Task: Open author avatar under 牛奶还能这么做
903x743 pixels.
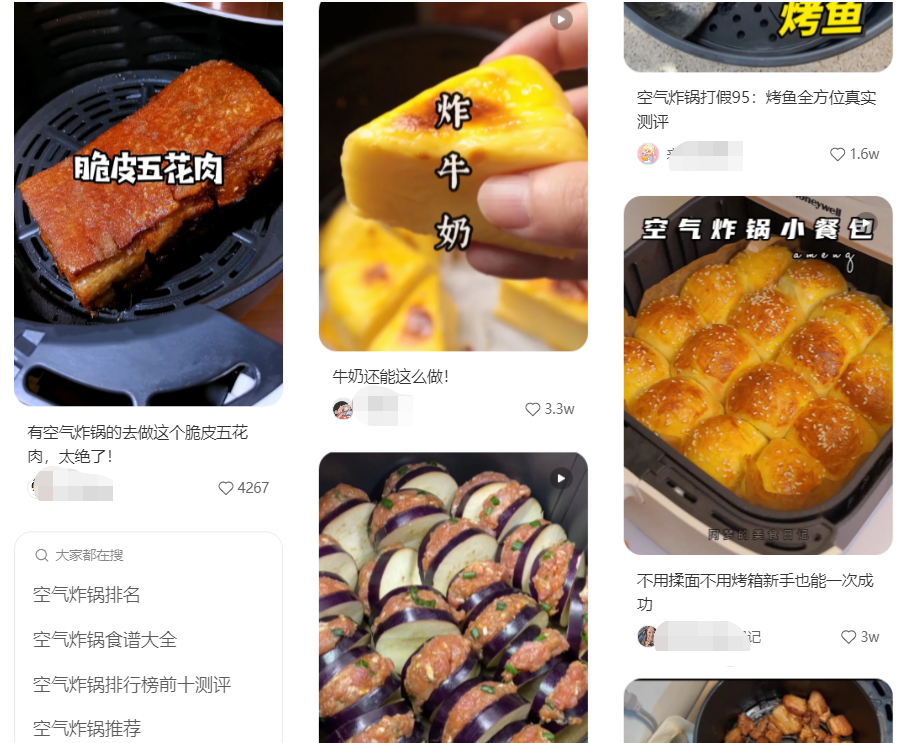Action: coord(343,409)
